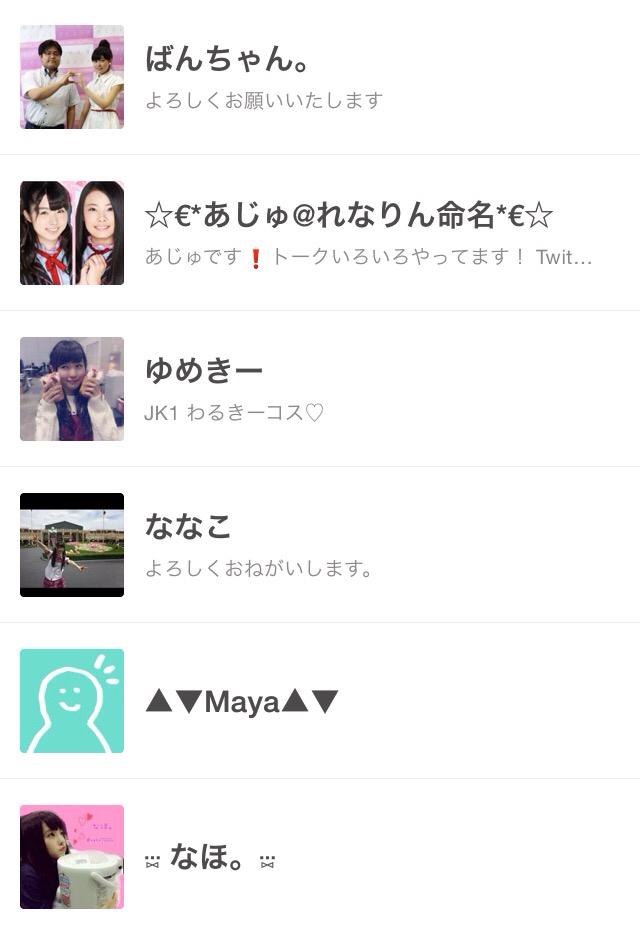Choose the ▲▼Maya▲▼ contact
Image resolution: width=640 pixels, height=932 pixels.
pyautogui.click(x=320, y=701)
